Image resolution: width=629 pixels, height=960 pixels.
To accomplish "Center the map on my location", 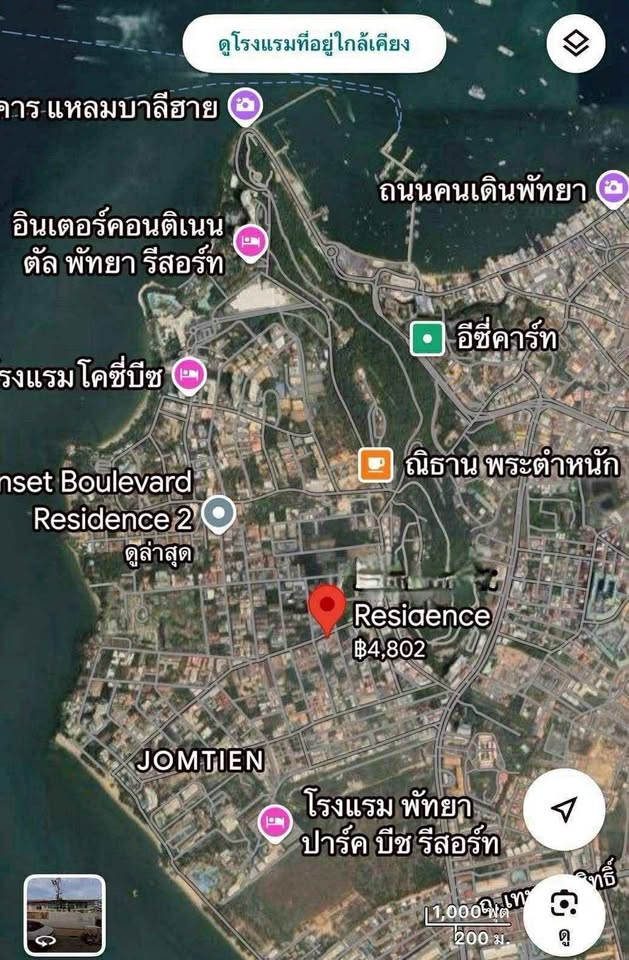I will pos(564,809).
